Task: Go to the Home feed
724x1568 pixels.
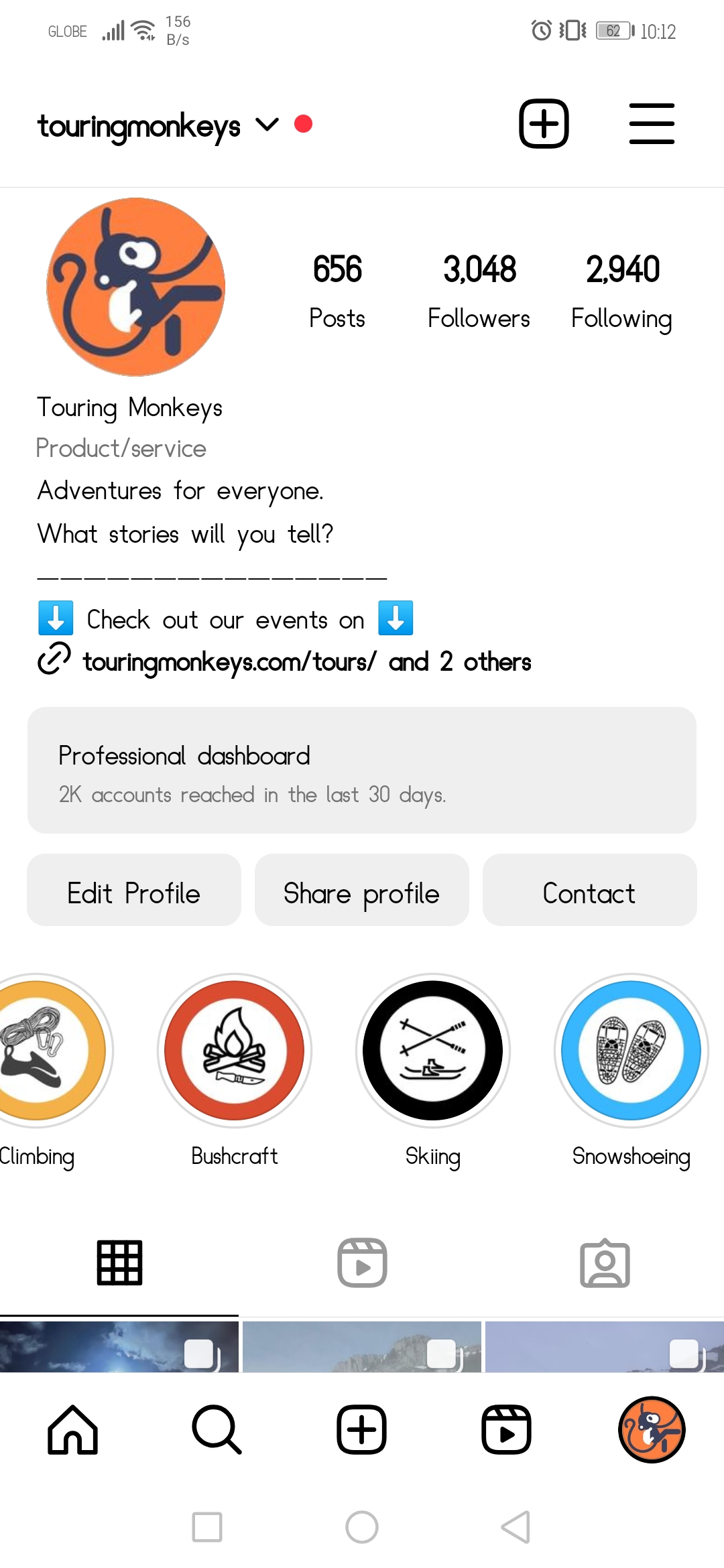Action: tap(72, 1430)
